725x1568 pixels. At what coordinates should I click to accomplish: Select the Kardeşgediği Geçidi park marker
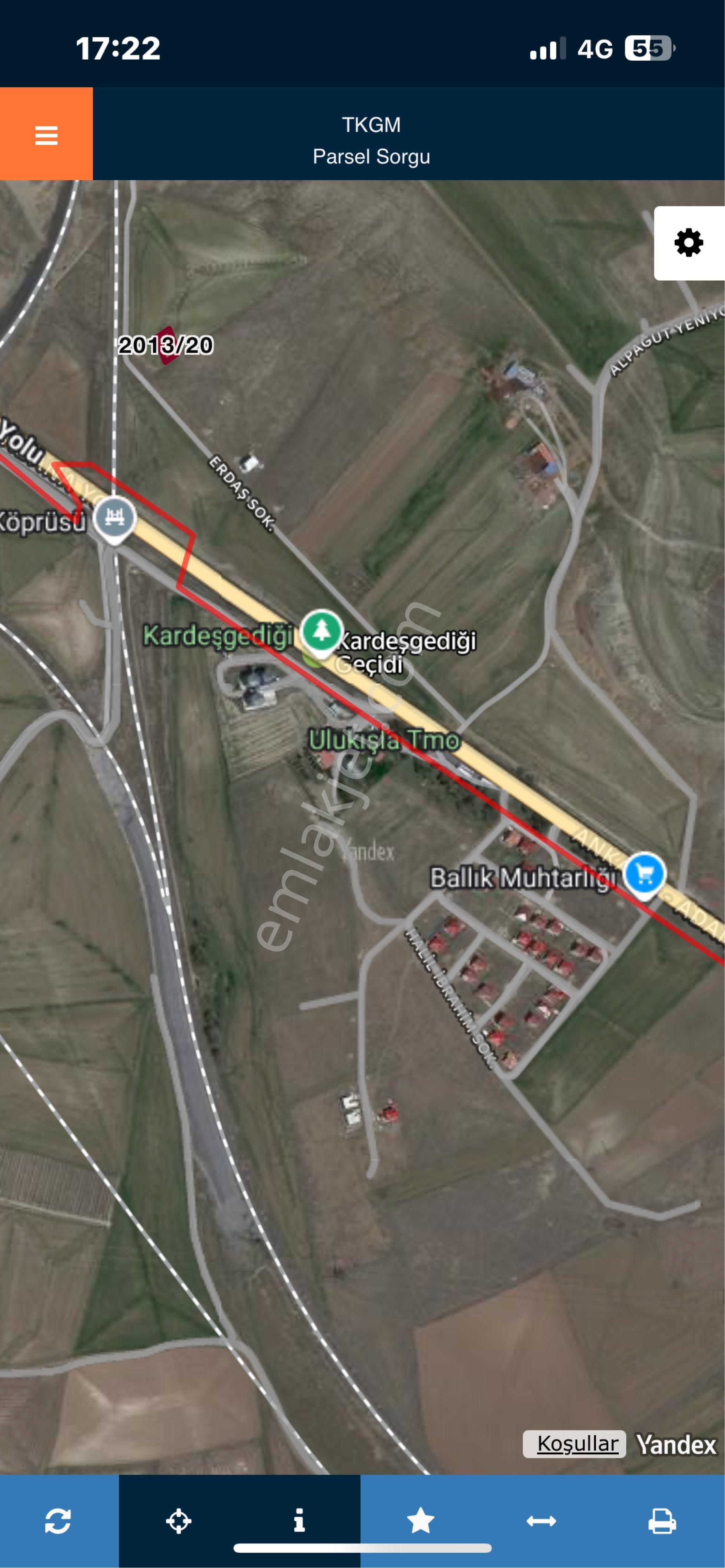[322, 631]
